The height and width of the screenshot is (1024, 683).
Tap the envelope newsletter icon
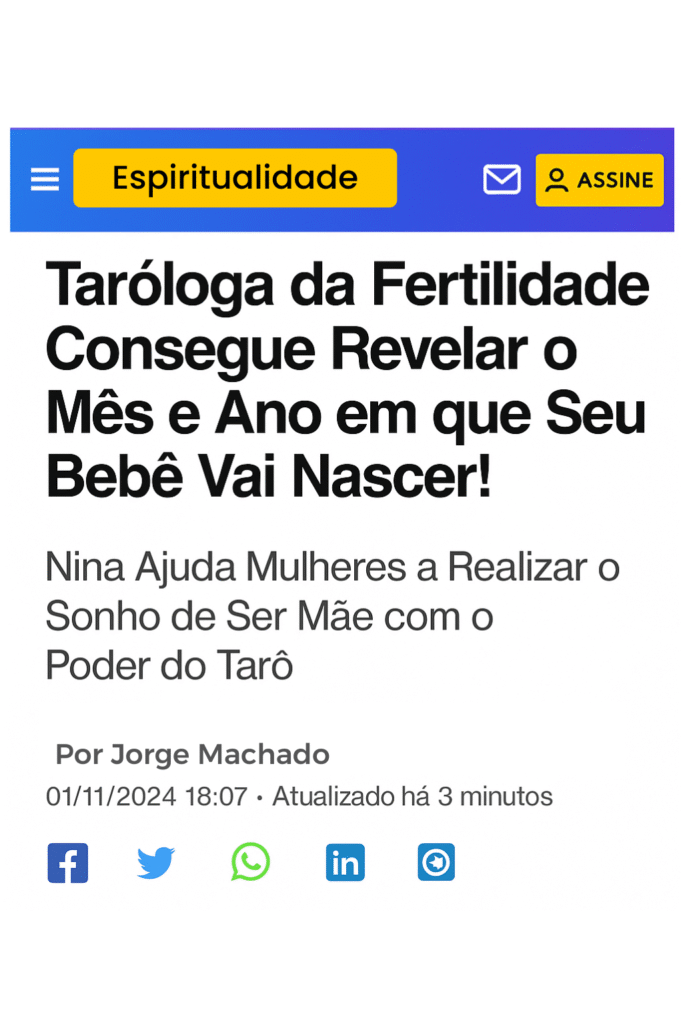click(502, 180)
